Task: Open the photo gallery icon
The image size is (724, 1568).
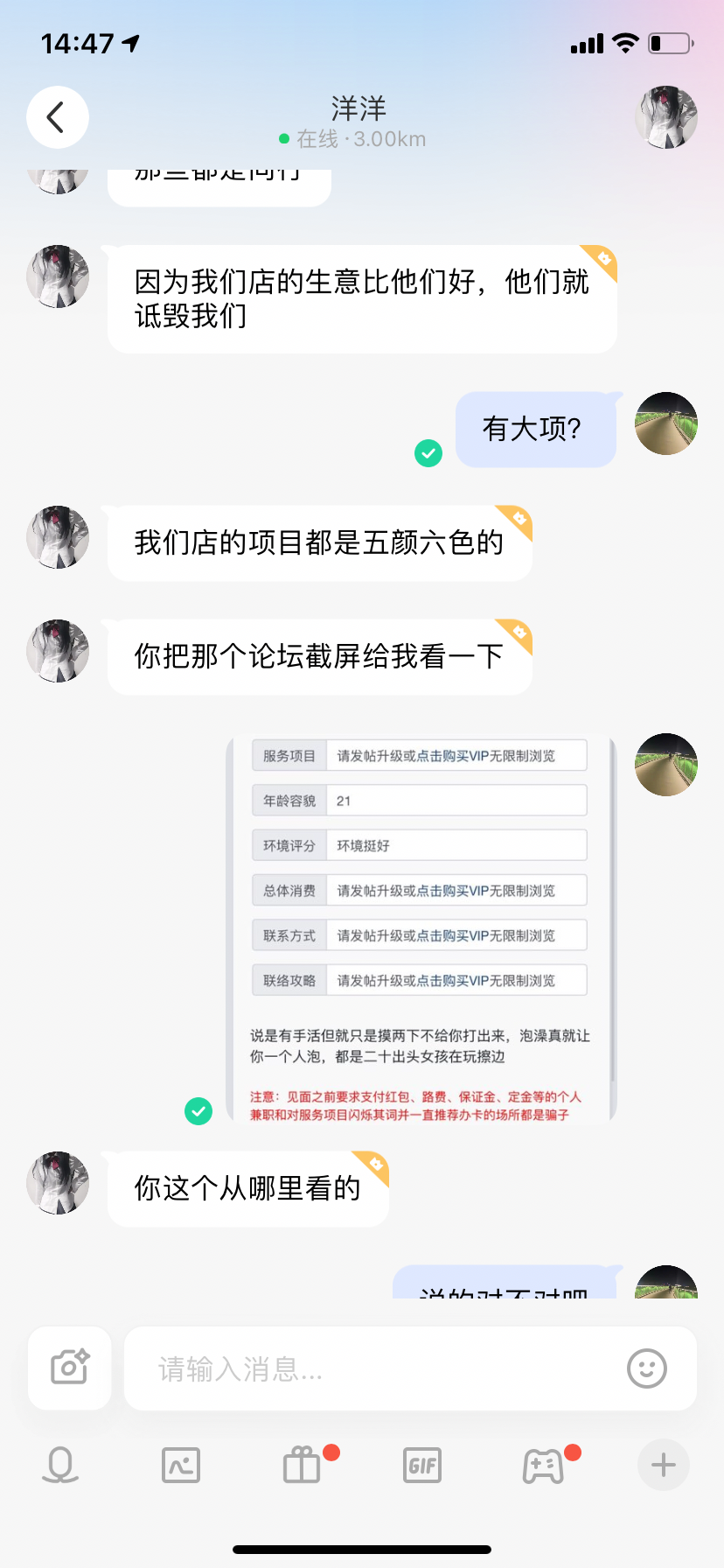Action: pyautogui.click(x=181, y=1465)
